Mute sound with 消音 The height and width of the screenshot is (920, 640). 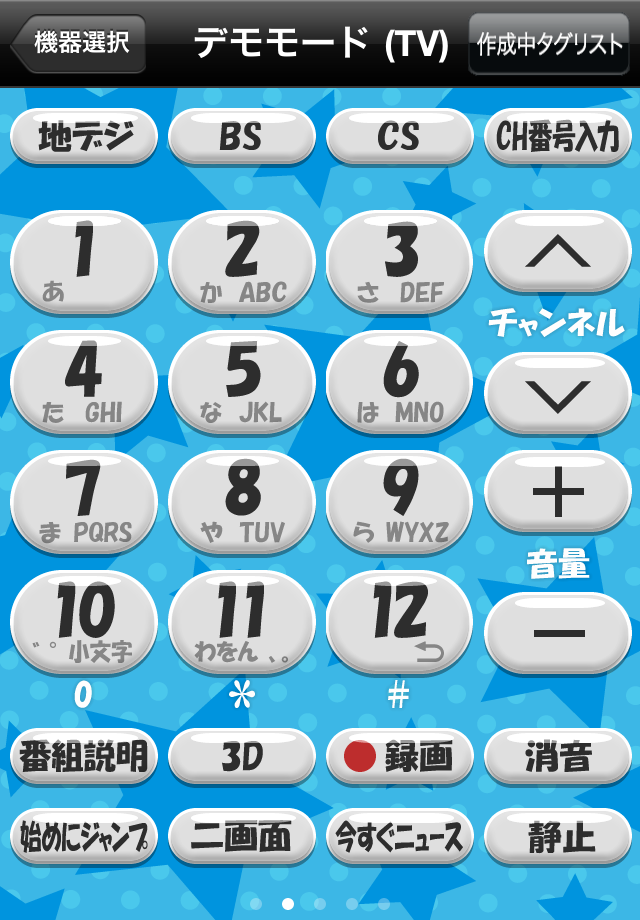(x=557, y=757)
